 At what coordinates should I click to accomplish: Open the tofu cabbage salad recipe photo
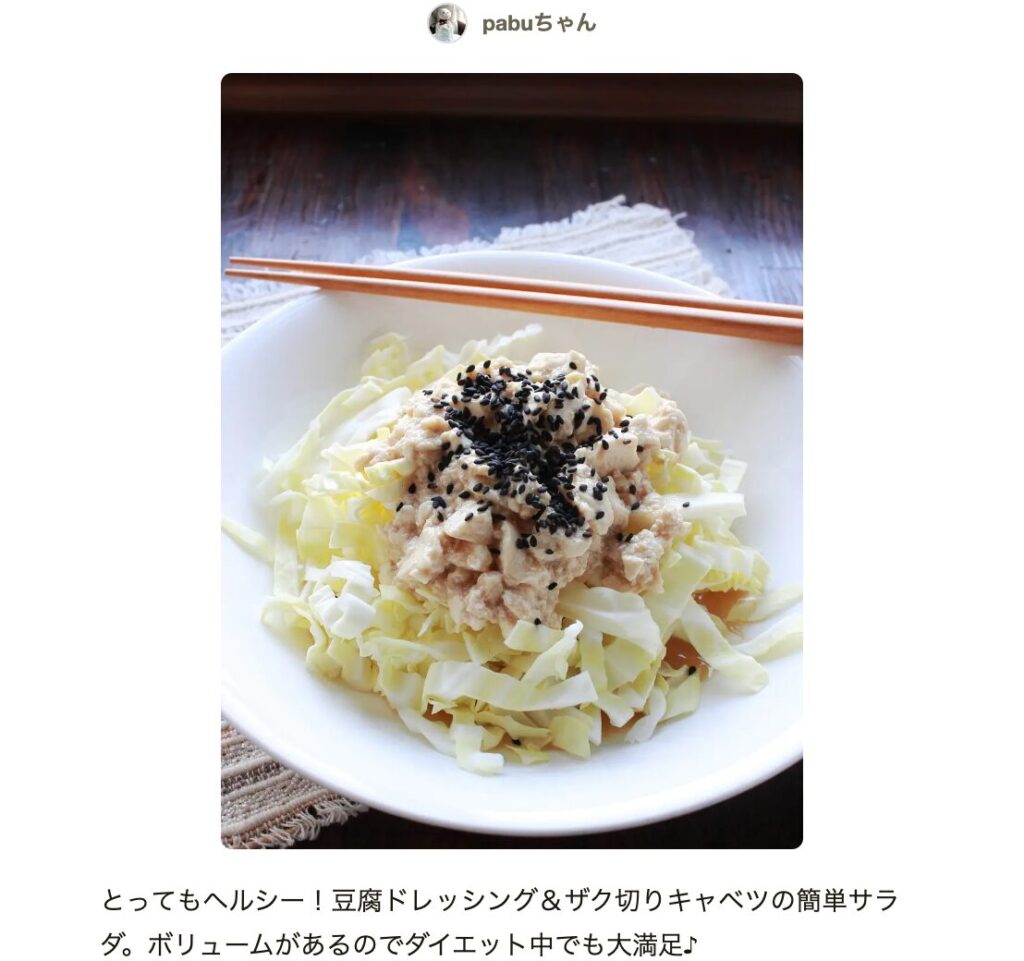coord(511,460)
